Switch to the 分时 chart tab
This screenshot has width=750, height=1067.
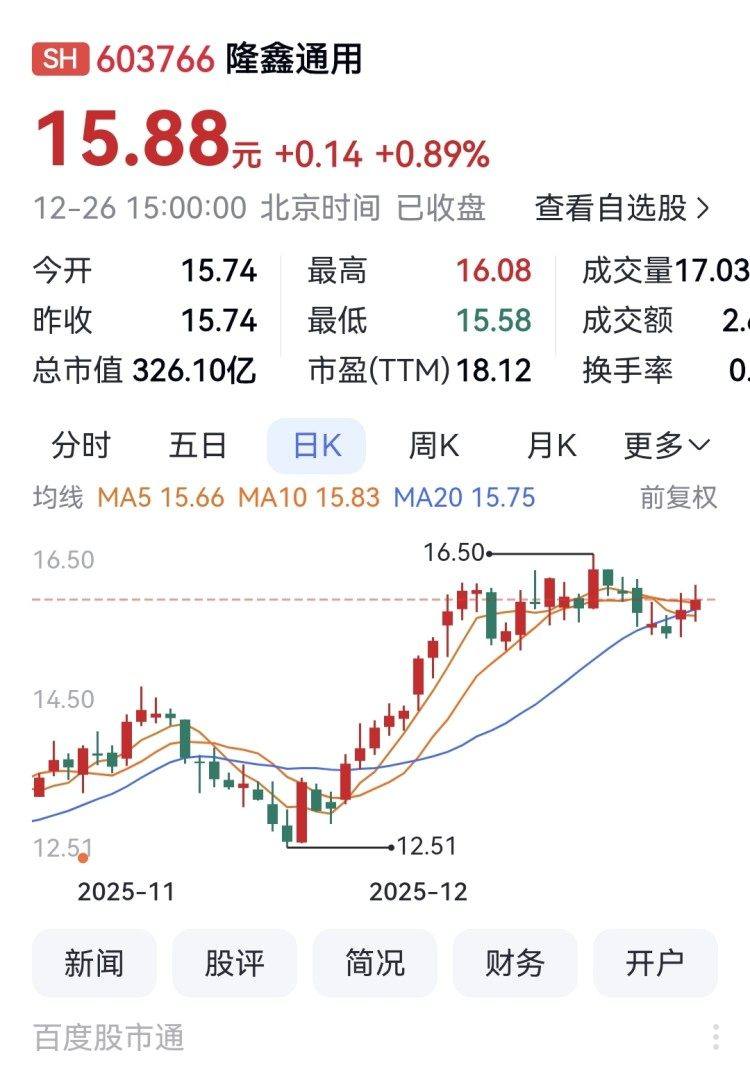pyautogui.click(x=81, y=445)
